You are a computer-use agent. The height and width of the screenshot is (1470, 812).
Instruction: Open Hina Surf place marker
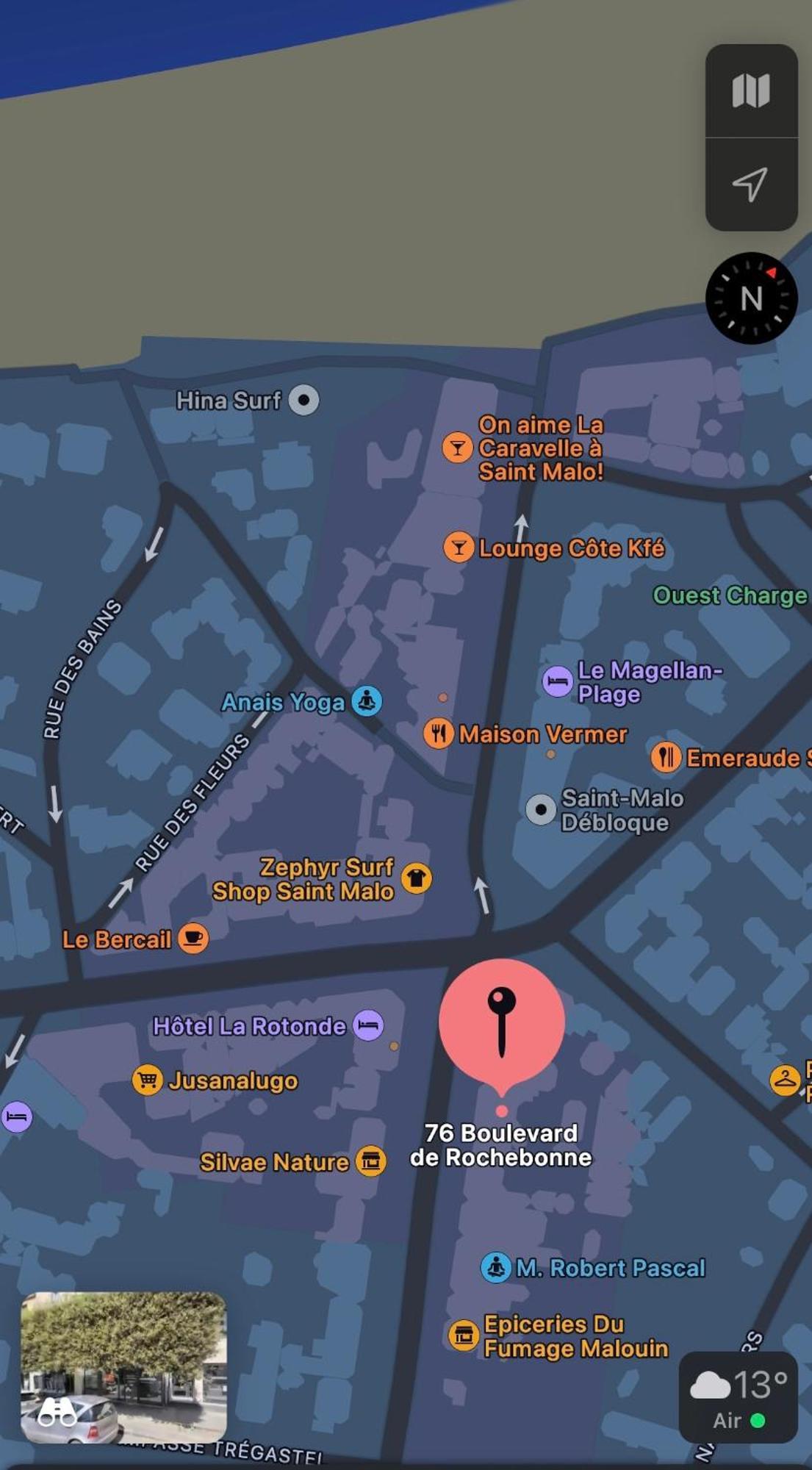coord(303,400)
